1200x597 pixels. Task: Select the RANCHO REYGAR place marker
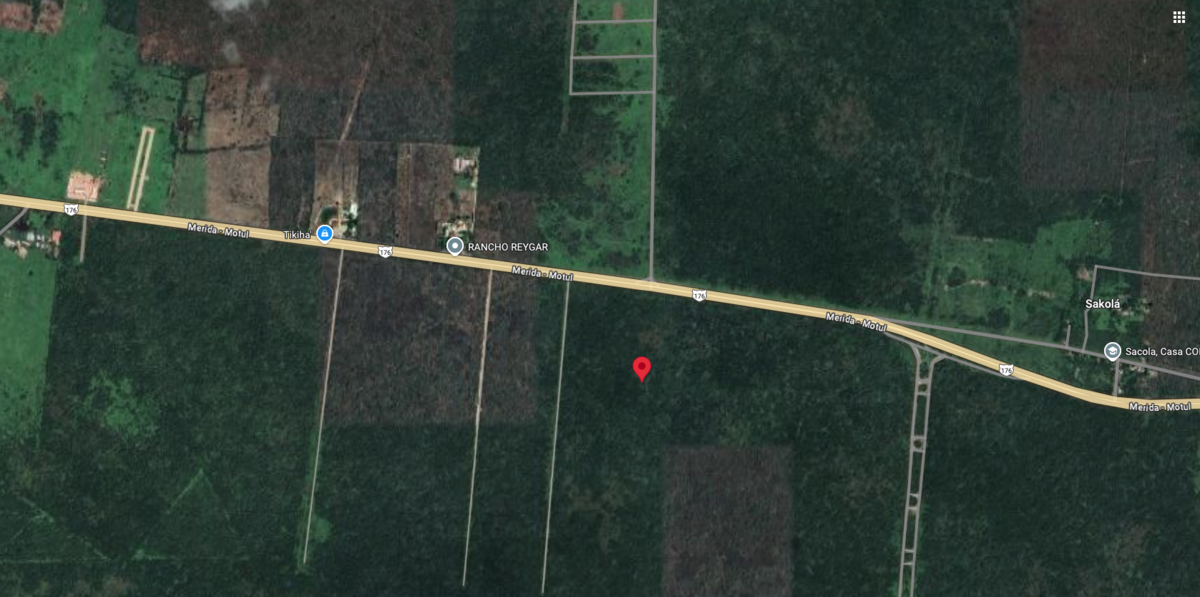coord(455,246)
